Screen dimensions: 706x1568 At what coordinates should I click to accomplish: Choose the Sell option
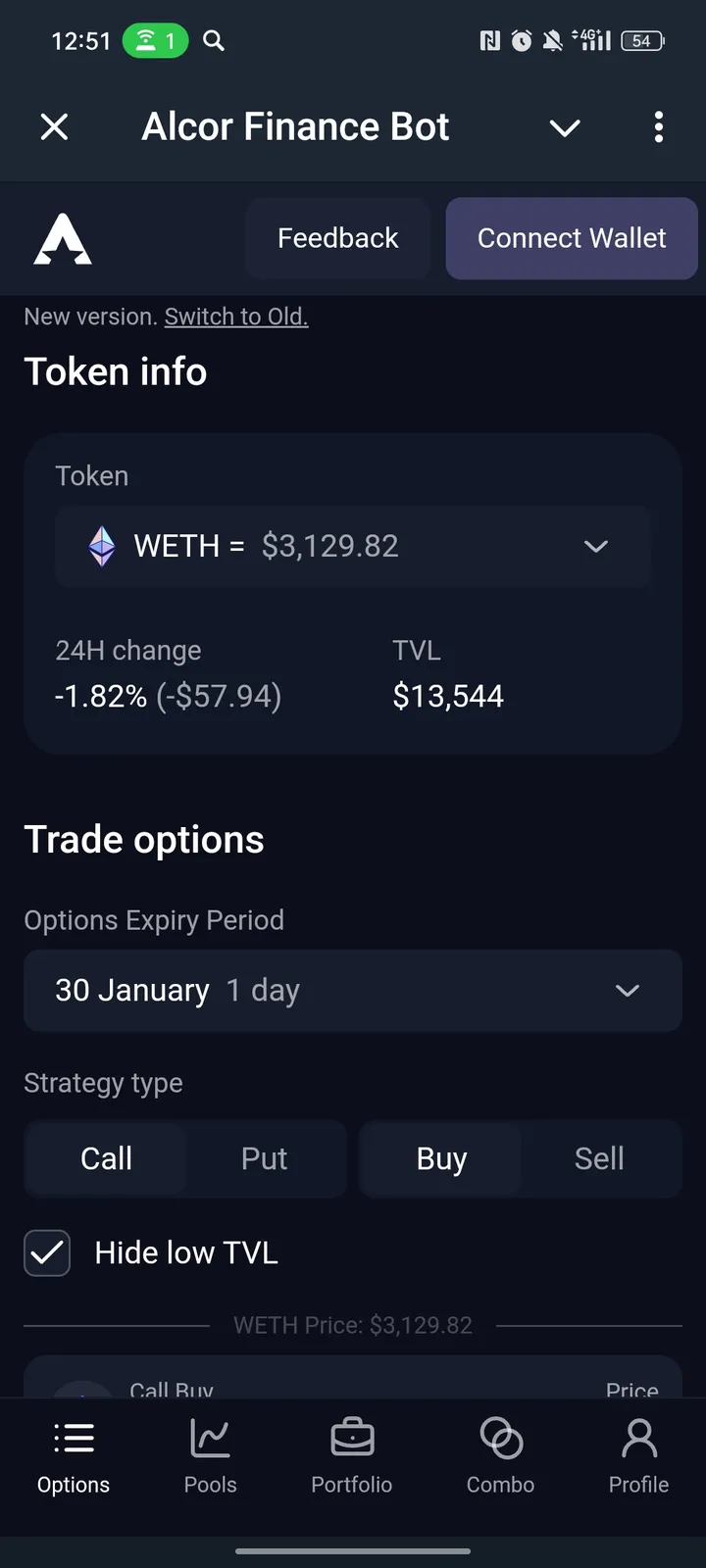click(x=598, y=1158)
